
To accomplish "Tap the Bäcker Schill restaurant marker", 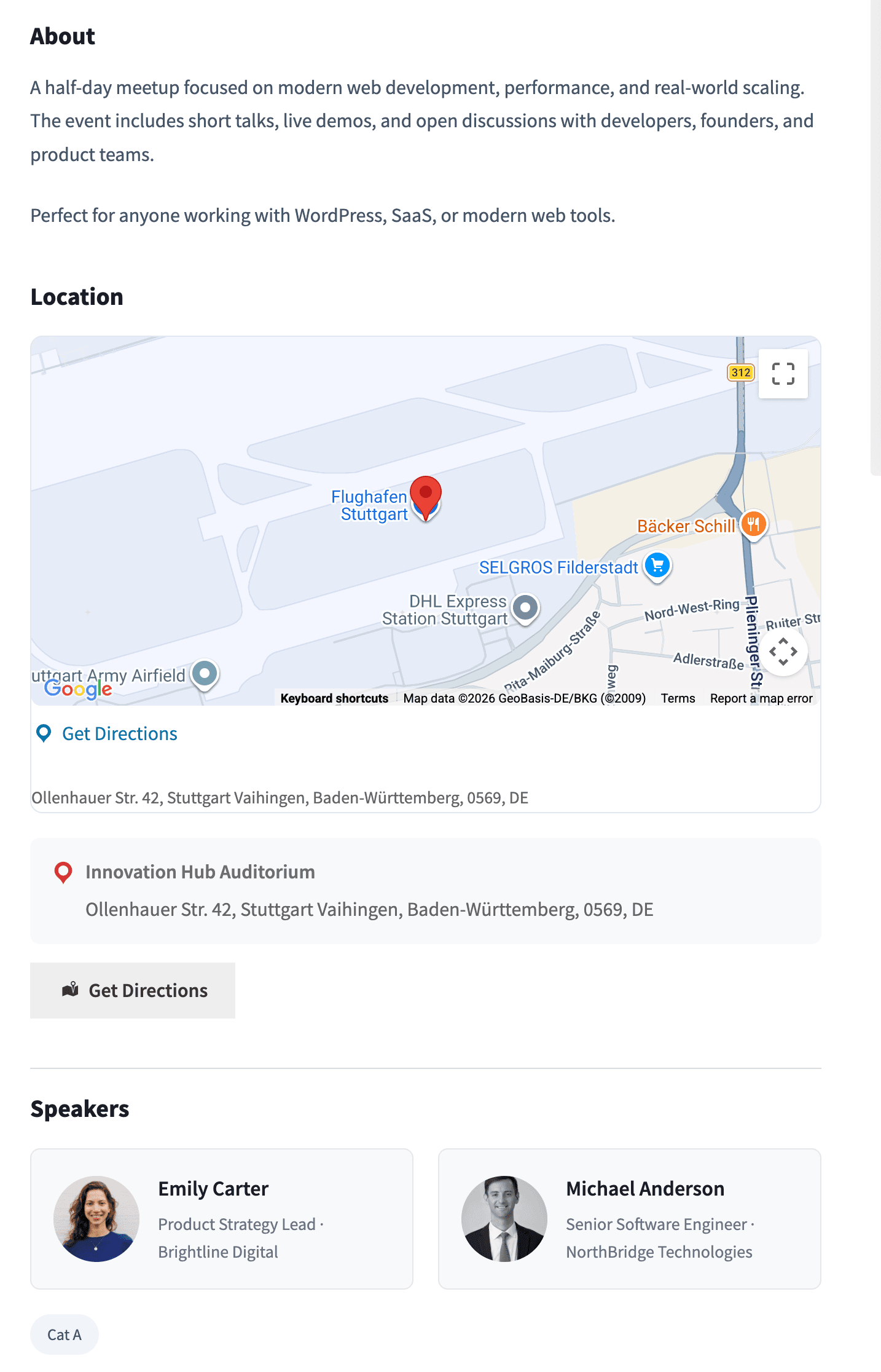I will pyautogui.click(x=753, y=524).
